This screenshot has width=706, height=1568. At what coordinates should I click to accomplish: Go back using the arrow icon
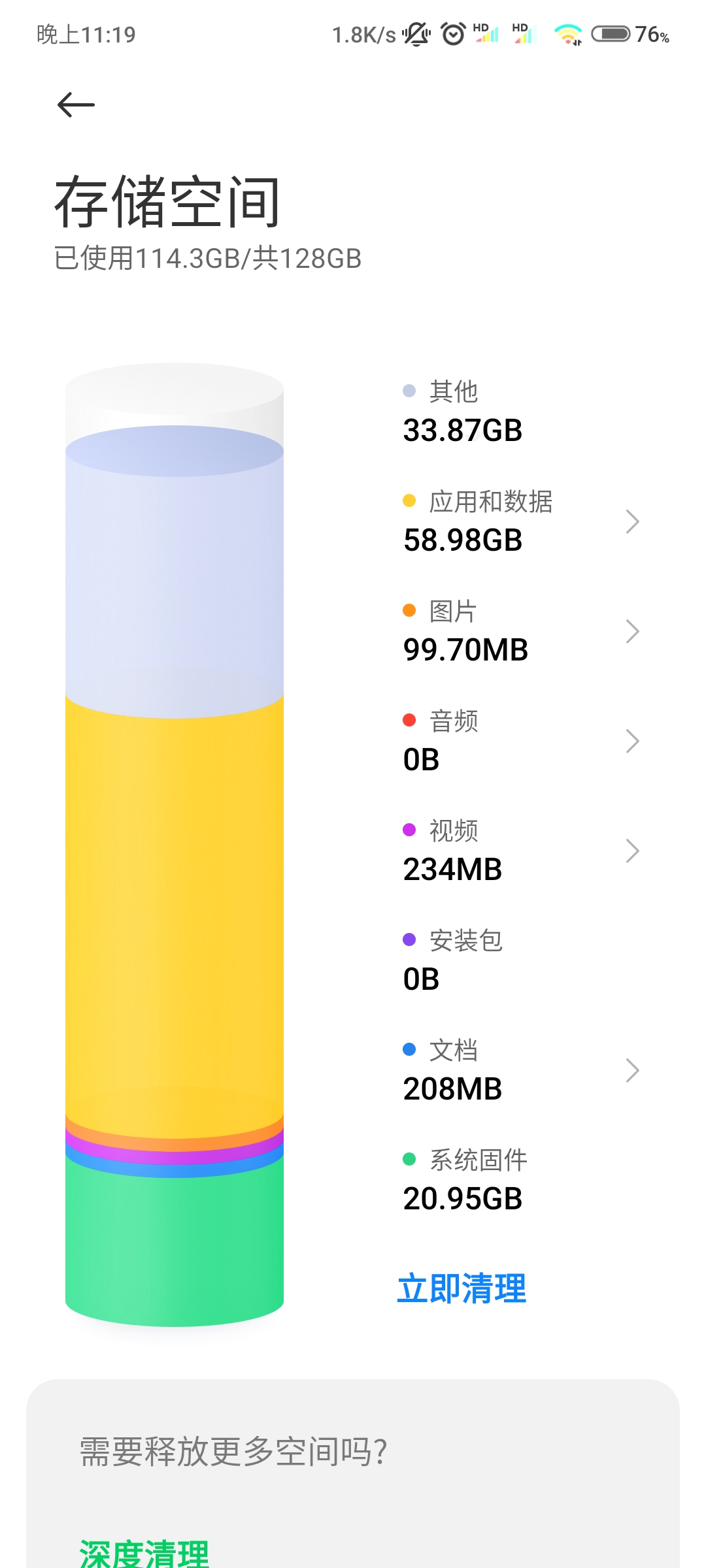[76, 105]
